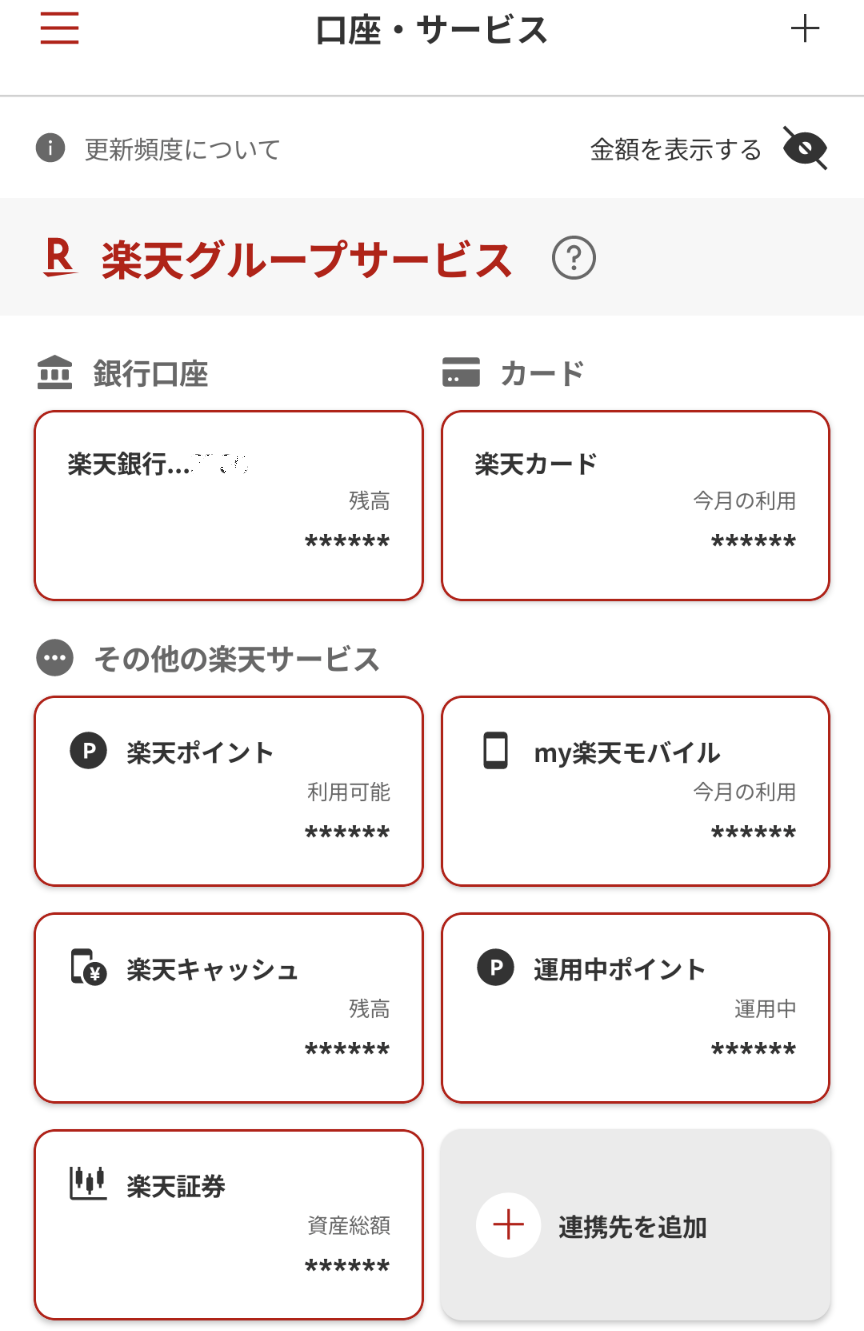Open the 楽天証券 card
This screenshot has height=1331, width=864.
coord(229,1225)
